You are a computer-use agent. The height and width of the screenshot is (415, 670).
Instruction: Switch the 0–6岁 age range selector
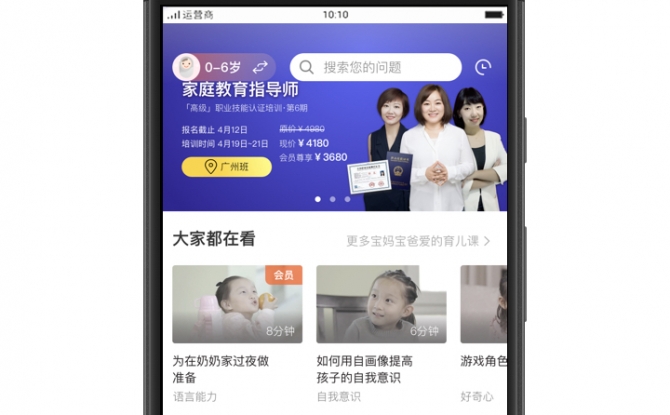point(259,67)
